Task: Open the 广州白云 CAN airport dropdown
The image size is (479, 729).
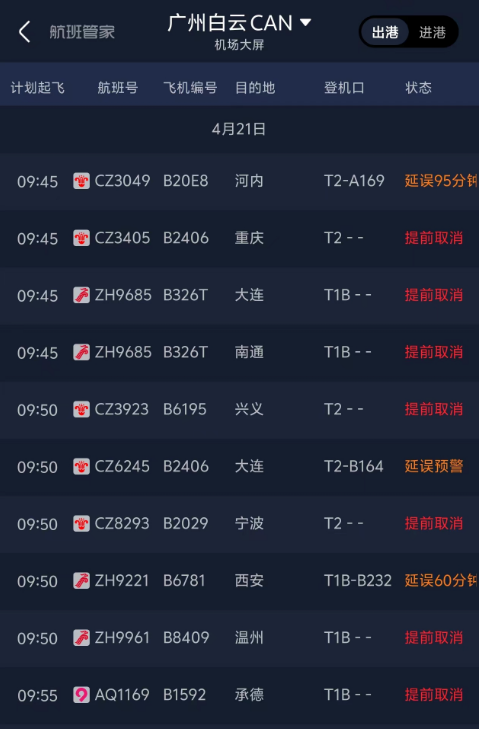Action: point(239,23)
